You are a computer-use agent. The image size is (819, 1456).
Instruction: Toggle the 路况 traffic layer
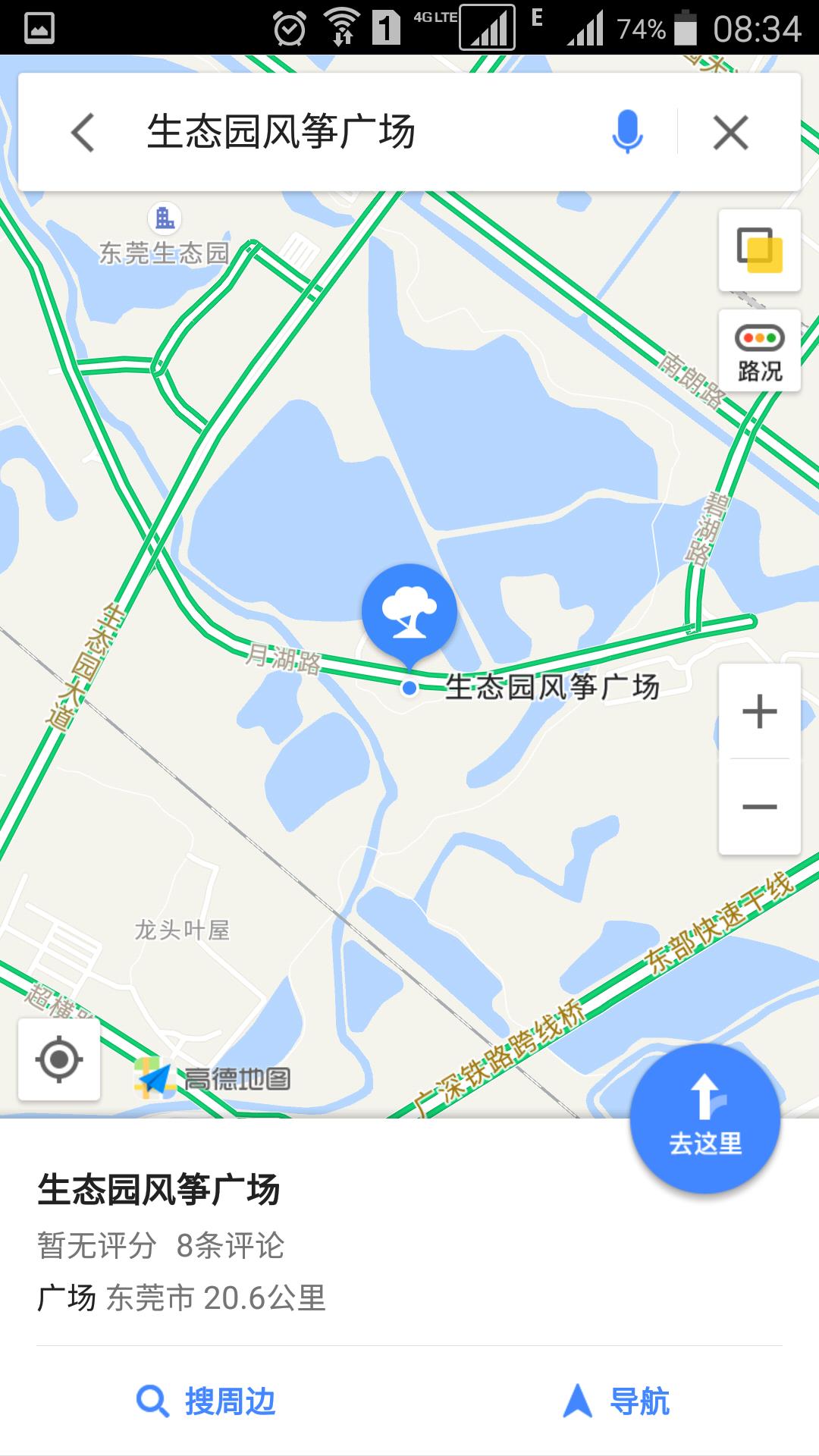(759, 350)
